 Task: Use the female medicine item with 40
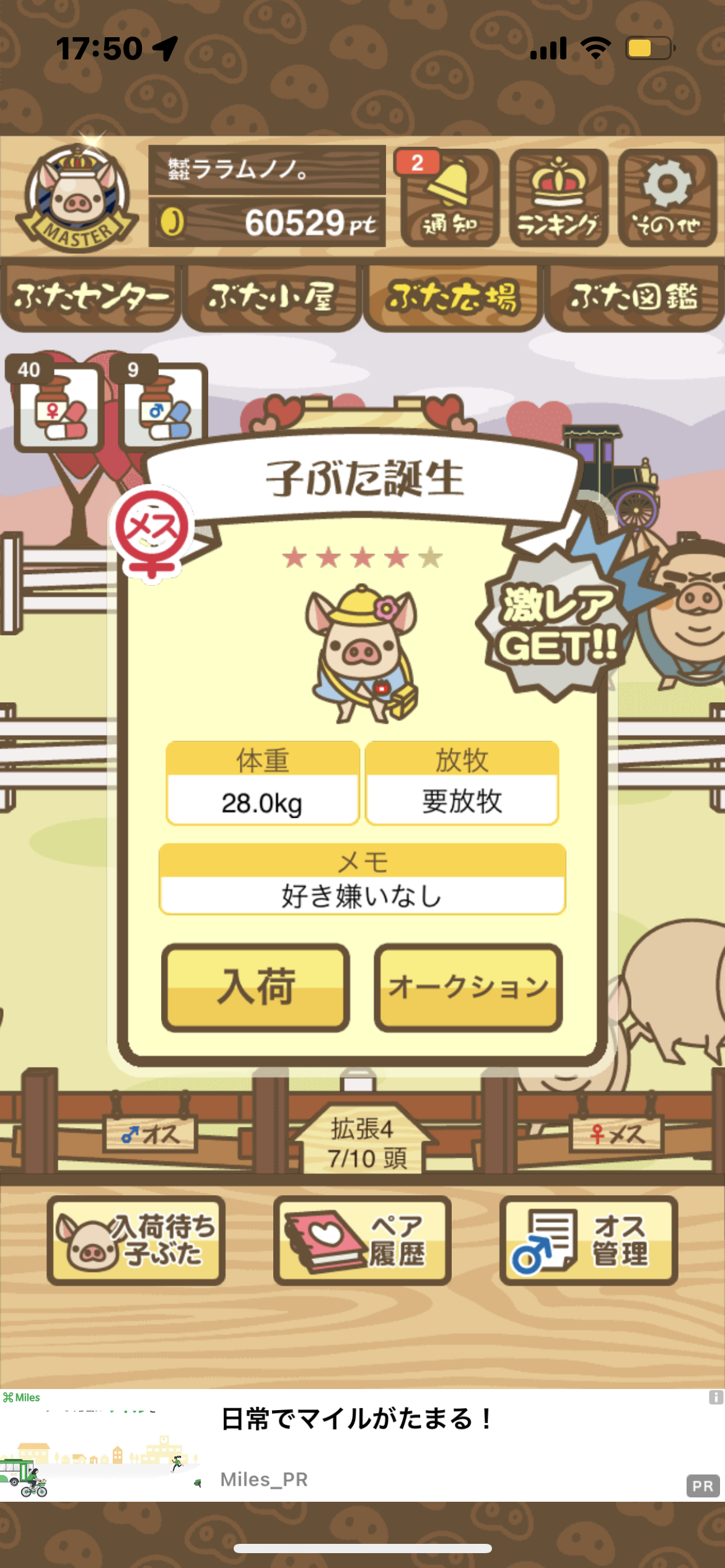tap(59, 405)
